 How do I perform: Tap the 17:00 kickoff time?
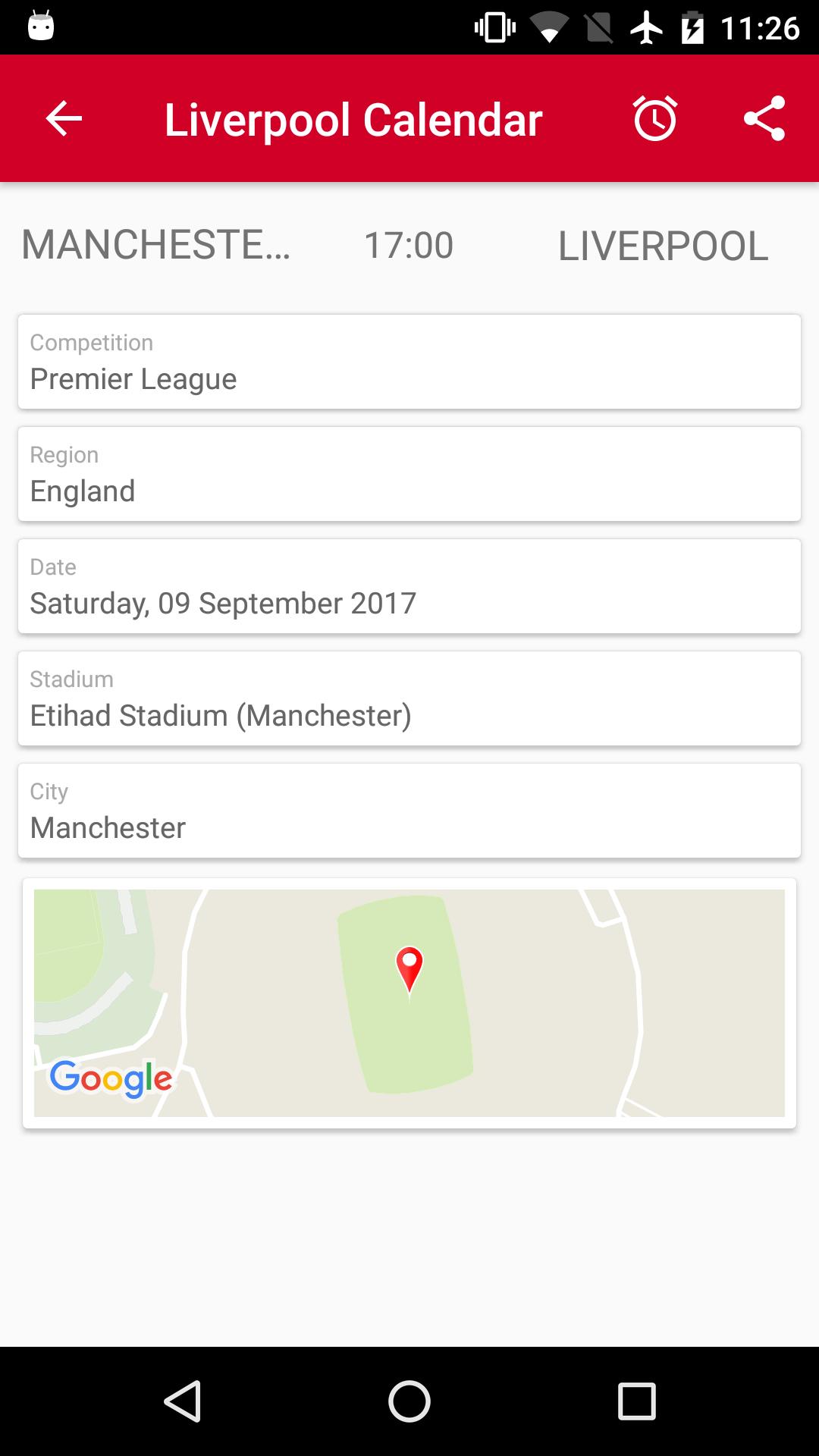(408, 244)
